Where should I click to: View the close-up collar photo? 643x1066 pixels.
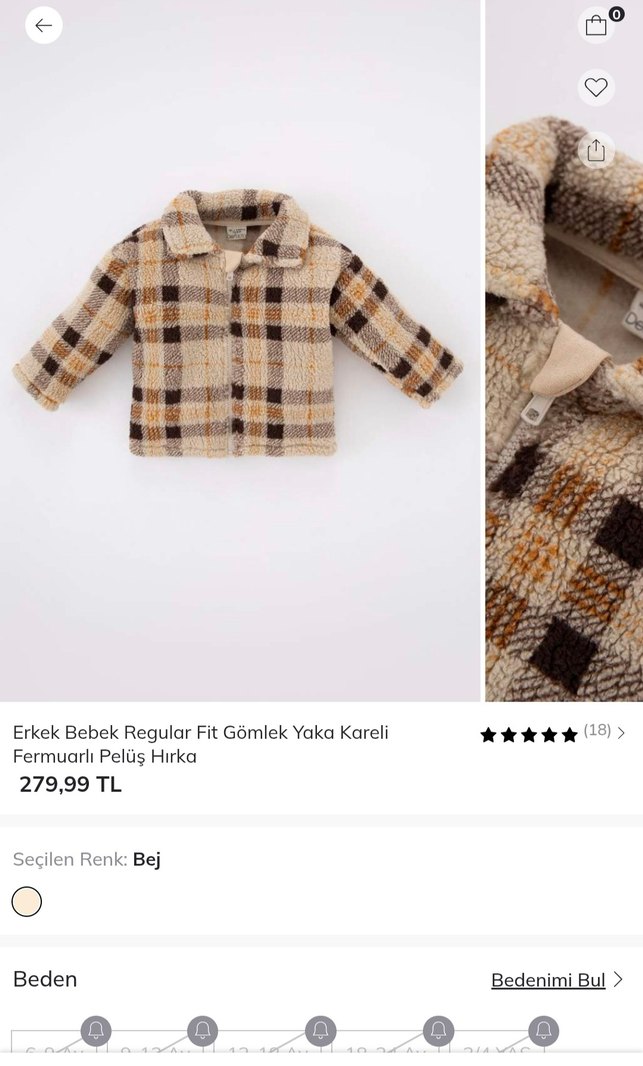(564, 400)
